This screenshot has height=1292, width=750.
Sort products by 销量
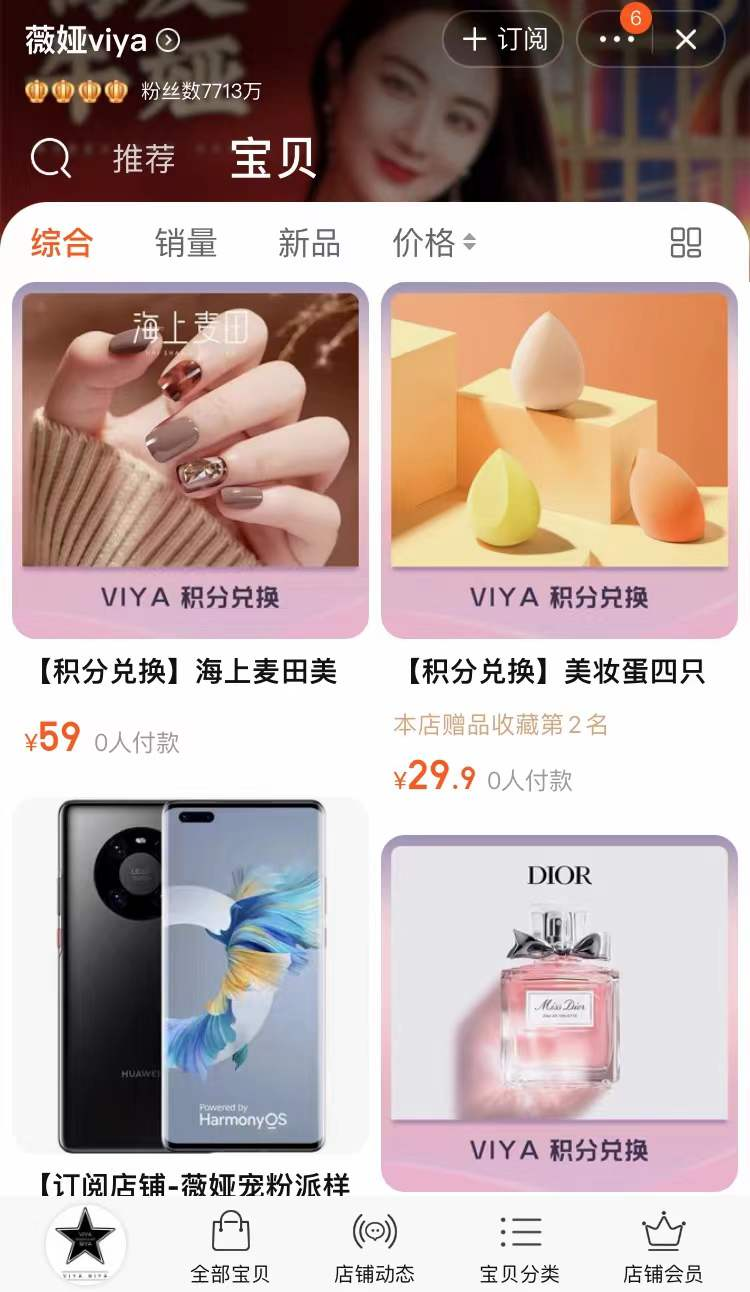pos(186,243)
